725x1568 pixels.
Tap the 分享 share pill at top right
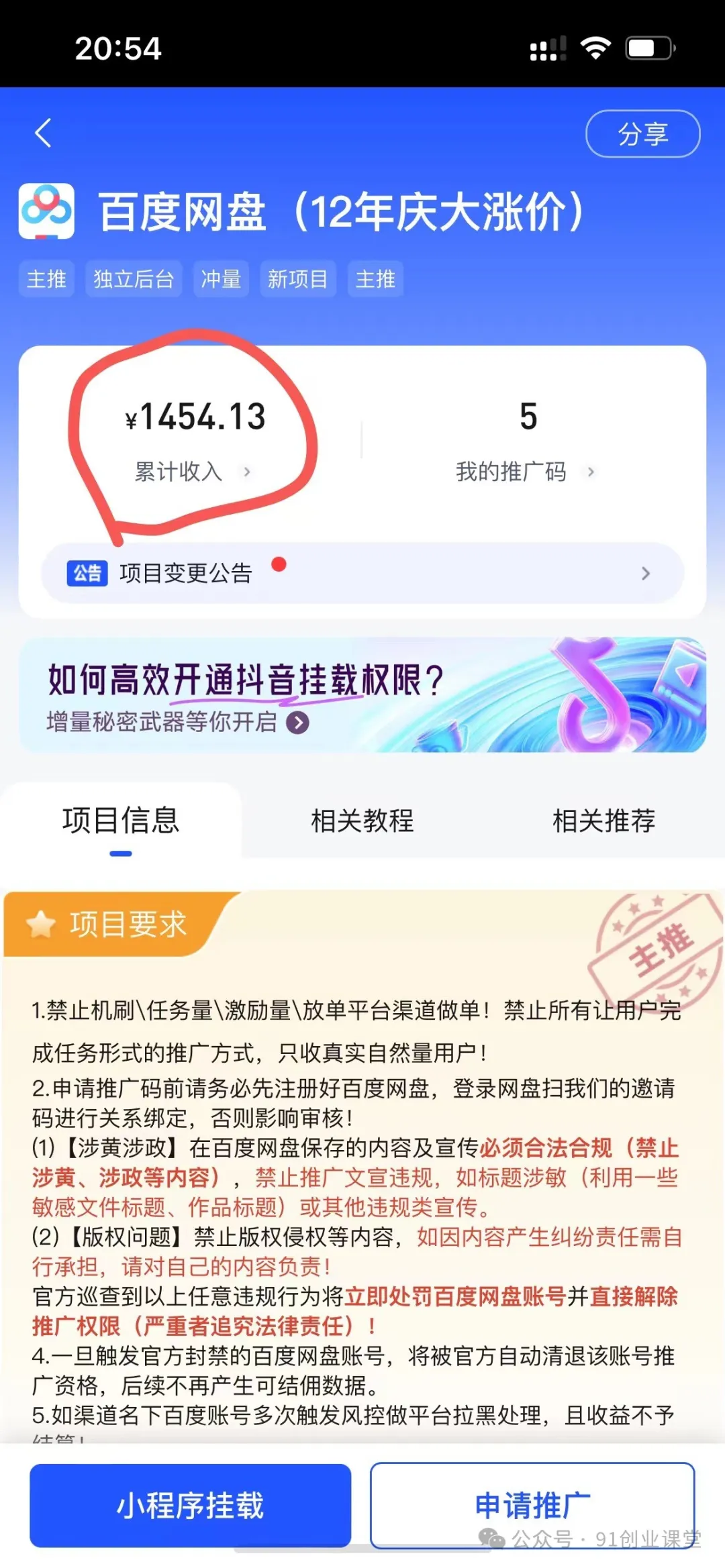[642, 133]
